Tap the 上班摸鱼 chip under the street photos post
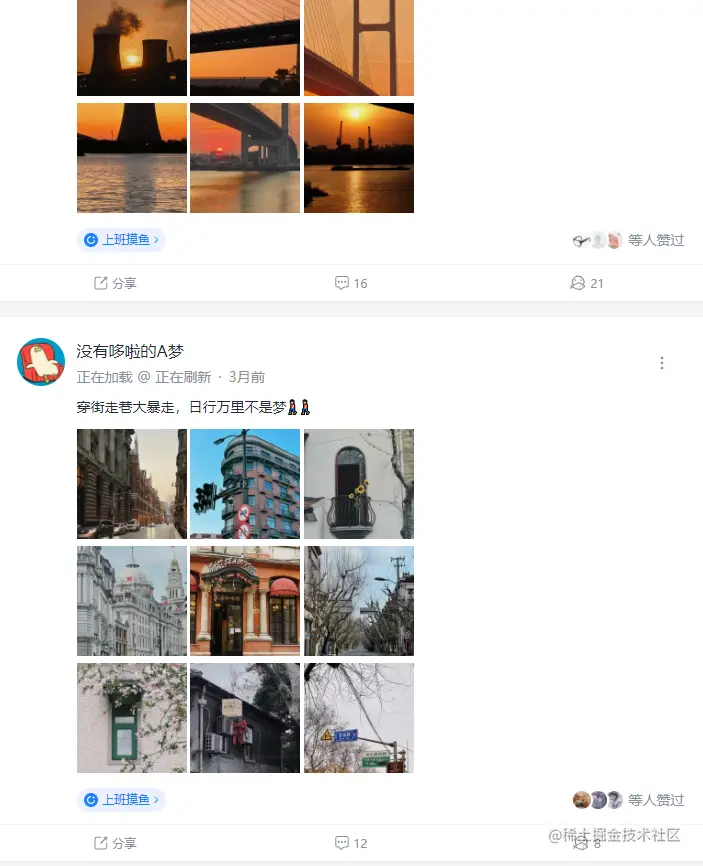Image resolution: width=703 pixels, height=866 pixels. [121, 800]
